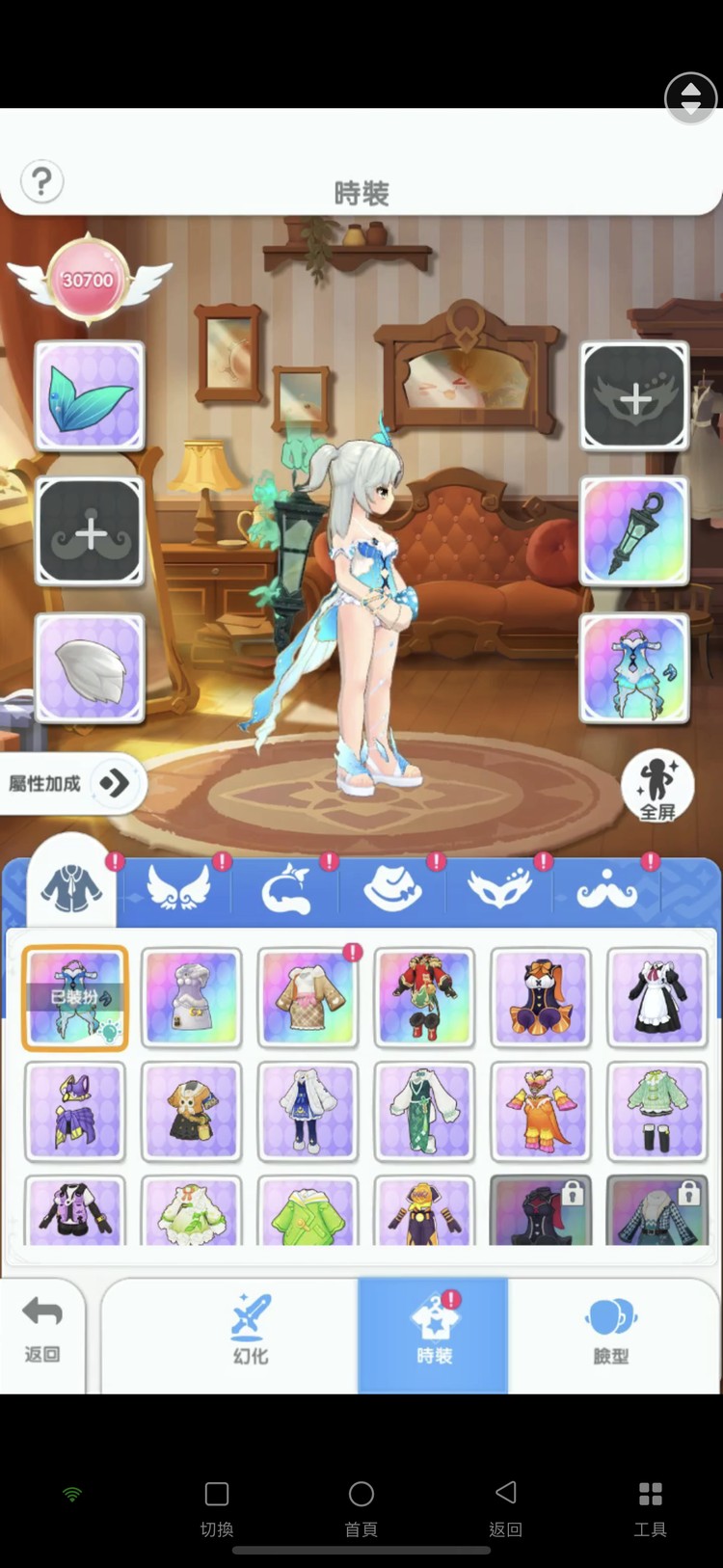Open the 幻化 transmog tab

tap(251, 1334)
